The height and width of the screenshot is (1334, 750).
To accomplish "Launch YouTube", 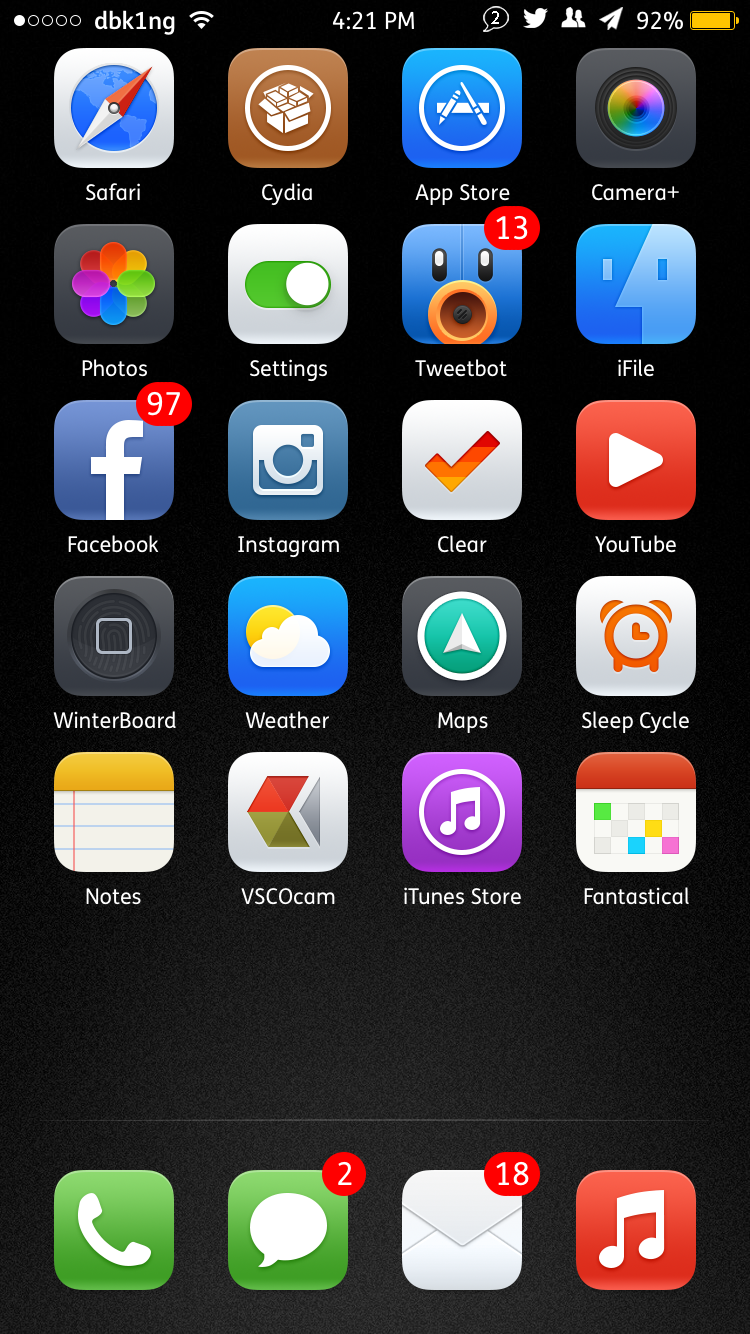I will tap(636, 460).
